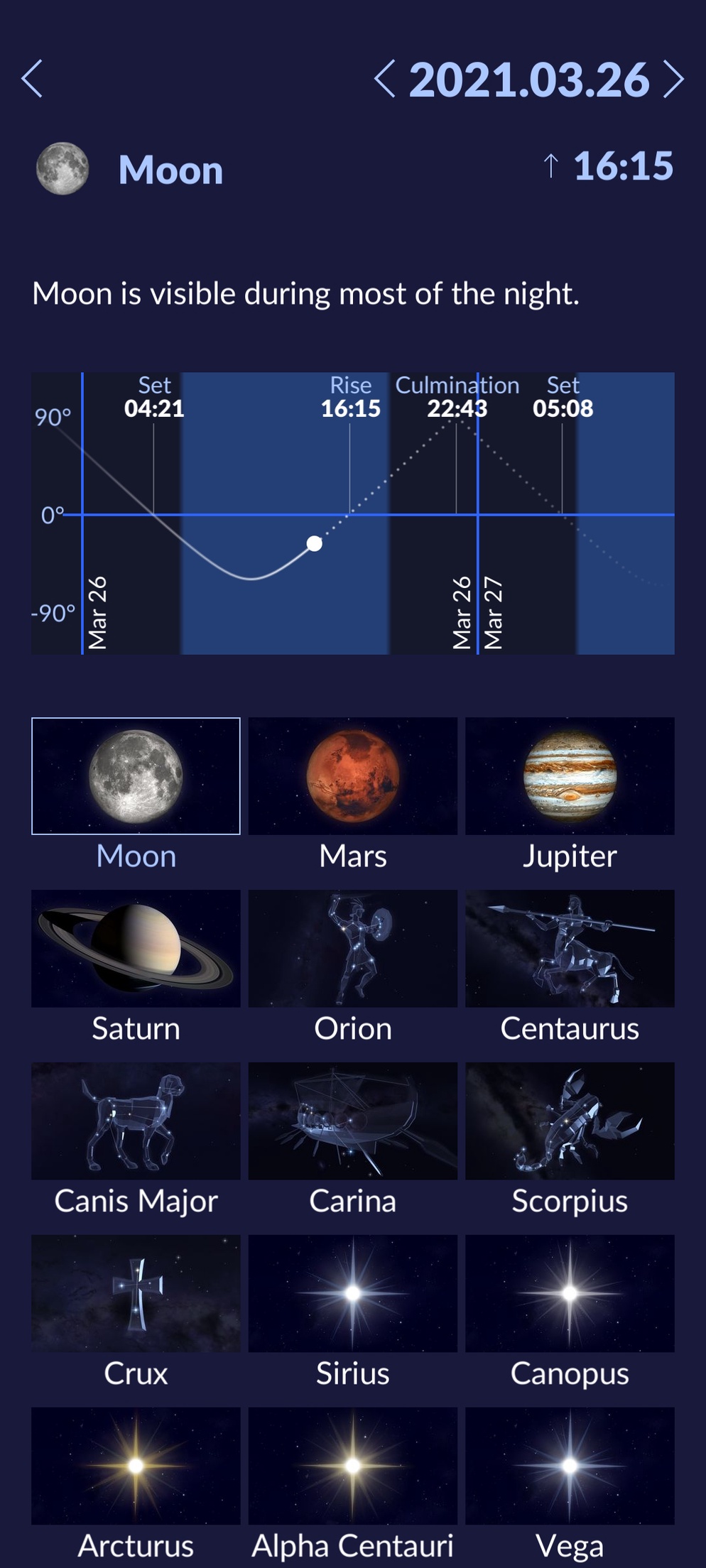706x1568 pixels.
Task: Open the Scorpius tile
Action: 570,1121
